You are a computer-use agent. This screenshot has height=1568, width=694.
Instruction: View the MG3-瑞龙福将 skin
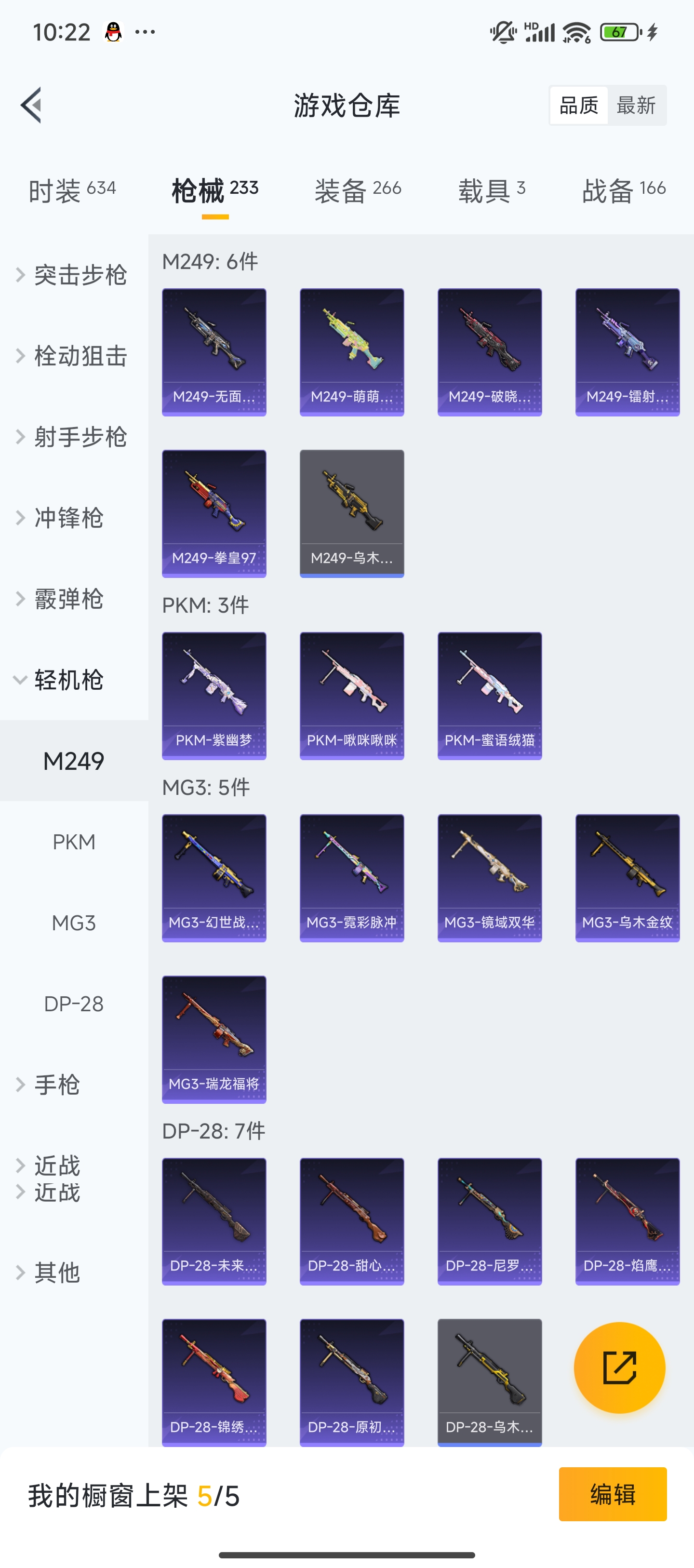(x=214, y=1039)
